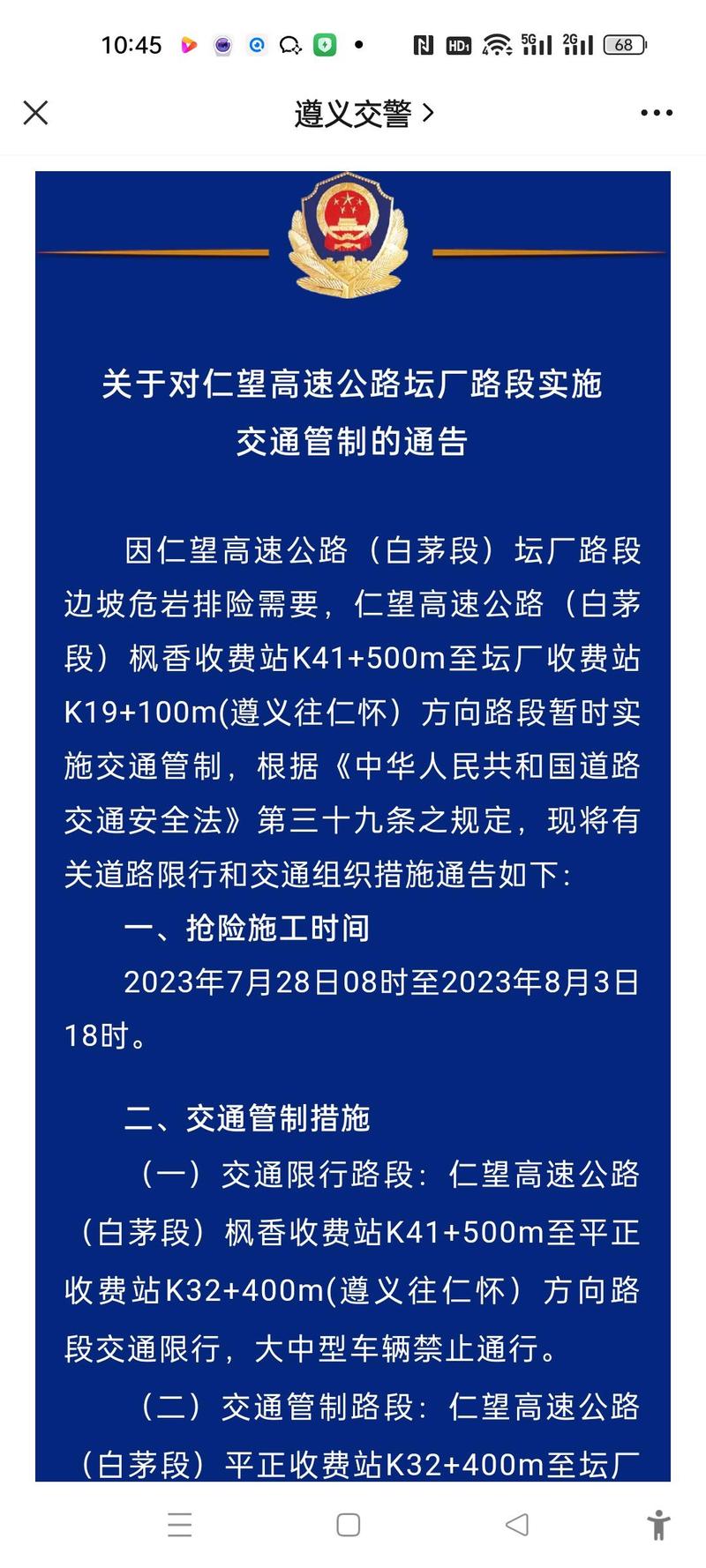Tap the accessibility person icon

click(658, 1523)
